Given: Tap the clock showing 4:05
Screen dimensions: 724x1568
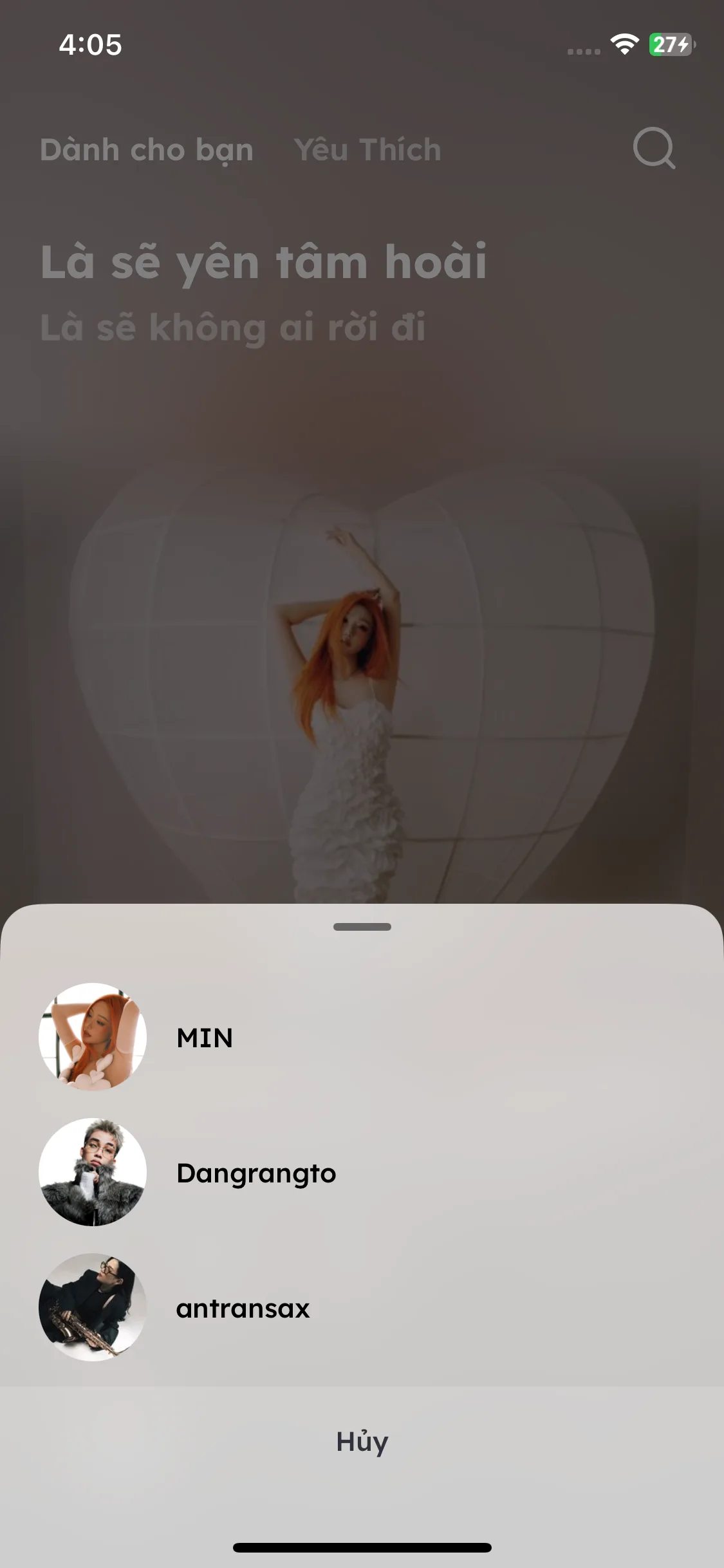Looking at the screenshot, I should [90, 45].
